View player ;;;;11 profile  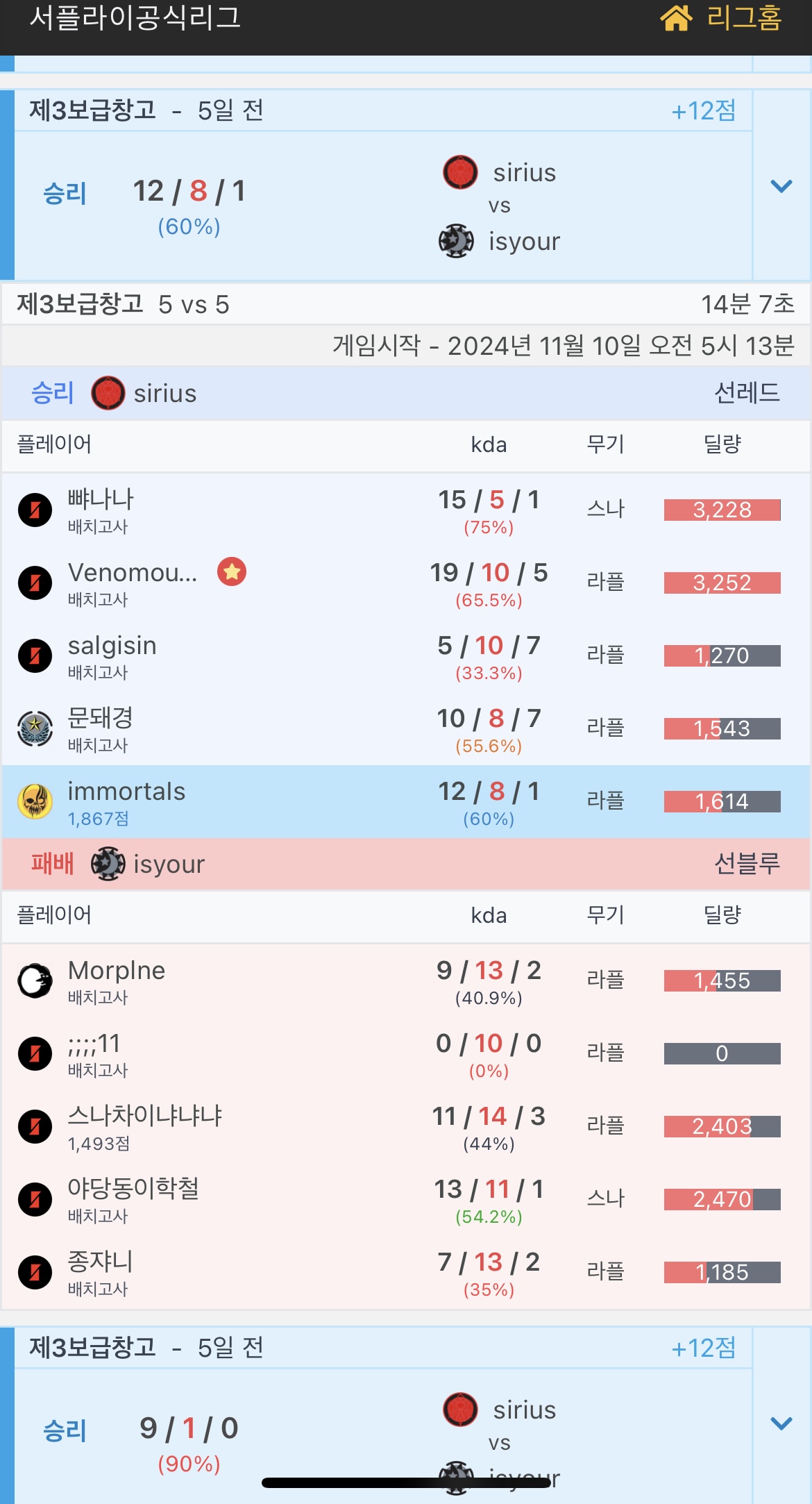pos(94,1044)
